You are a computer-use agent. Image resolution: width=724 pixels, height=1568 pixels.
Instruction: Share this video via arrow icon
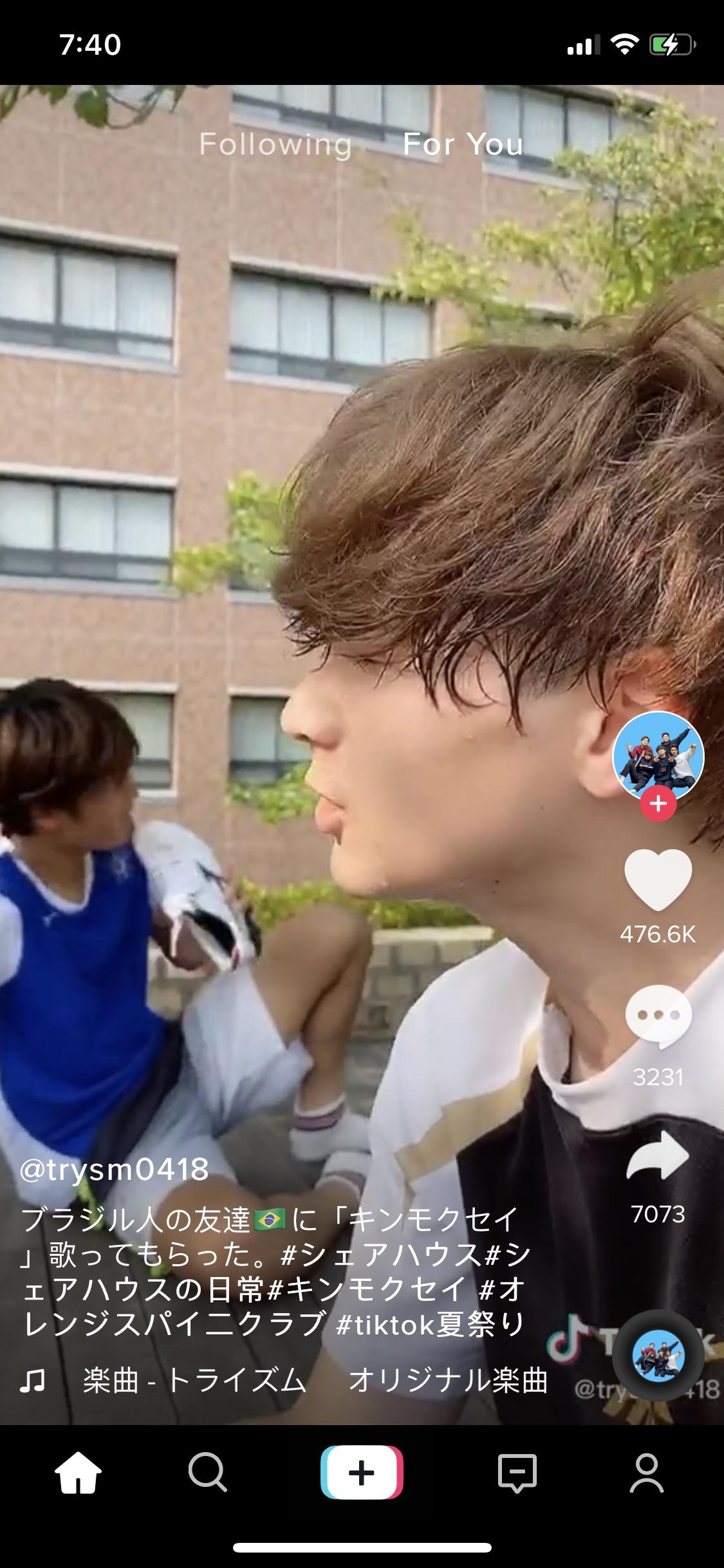[x=658, y=1155]
